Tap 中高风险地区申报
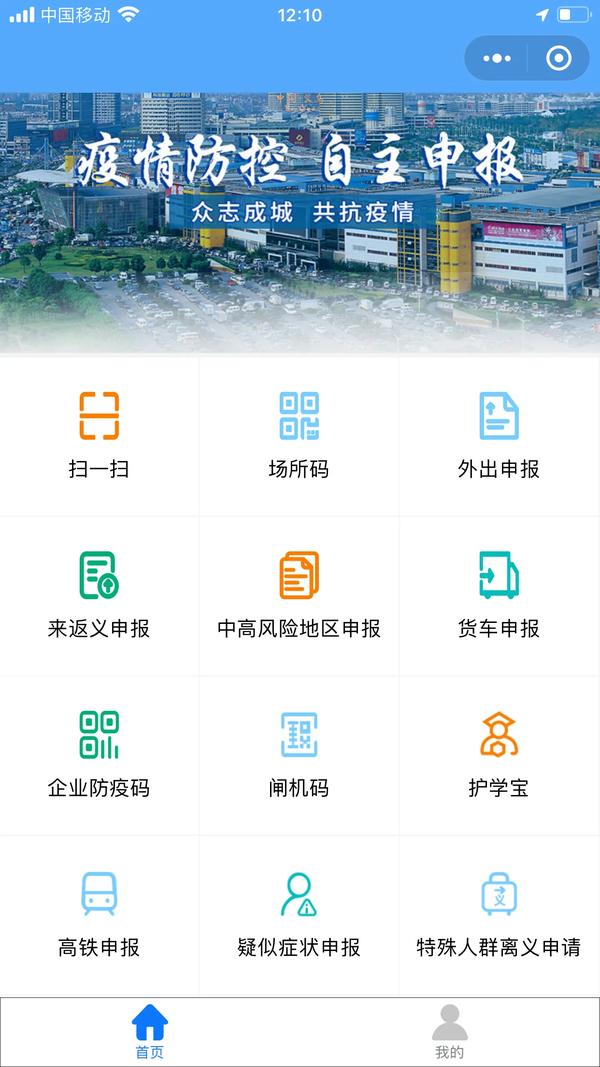Viewport: 600px width, 1067px height. click(299, 595)
